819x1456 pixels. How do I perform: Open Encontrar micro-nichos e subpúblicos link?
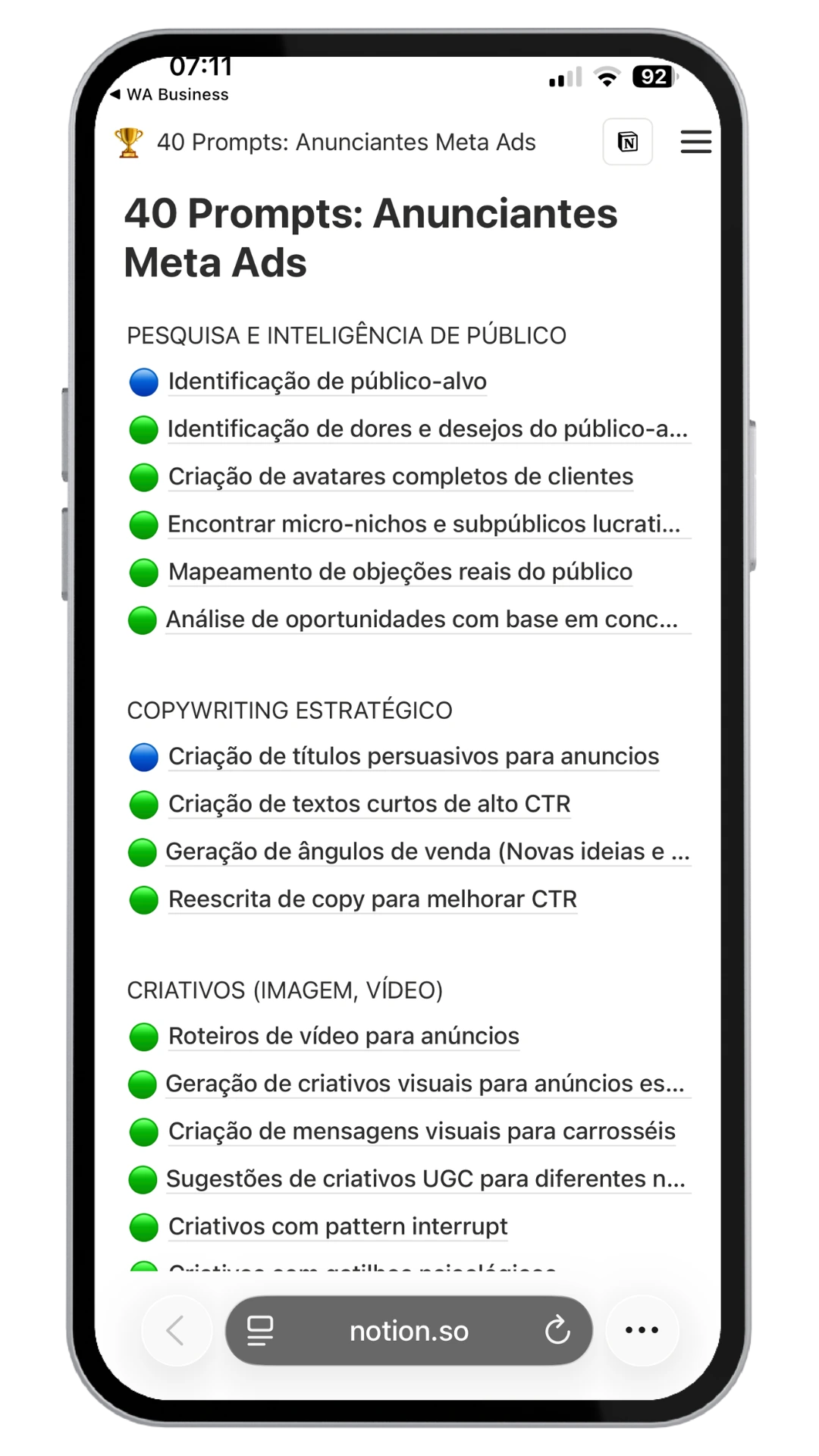[x=423, y=524]
